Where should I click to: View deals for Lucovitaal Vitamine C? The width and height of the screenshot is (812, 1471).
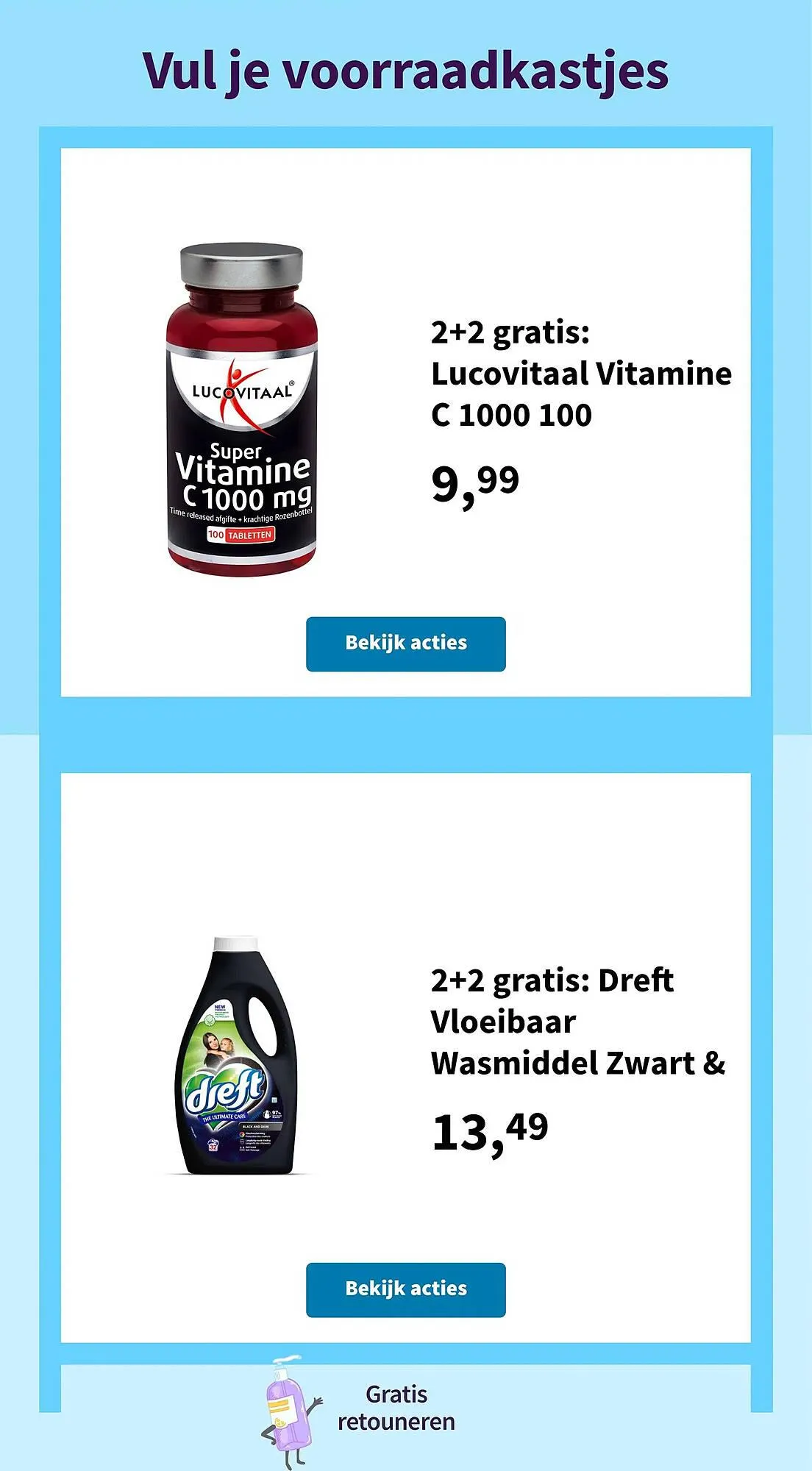pos(405,644)
